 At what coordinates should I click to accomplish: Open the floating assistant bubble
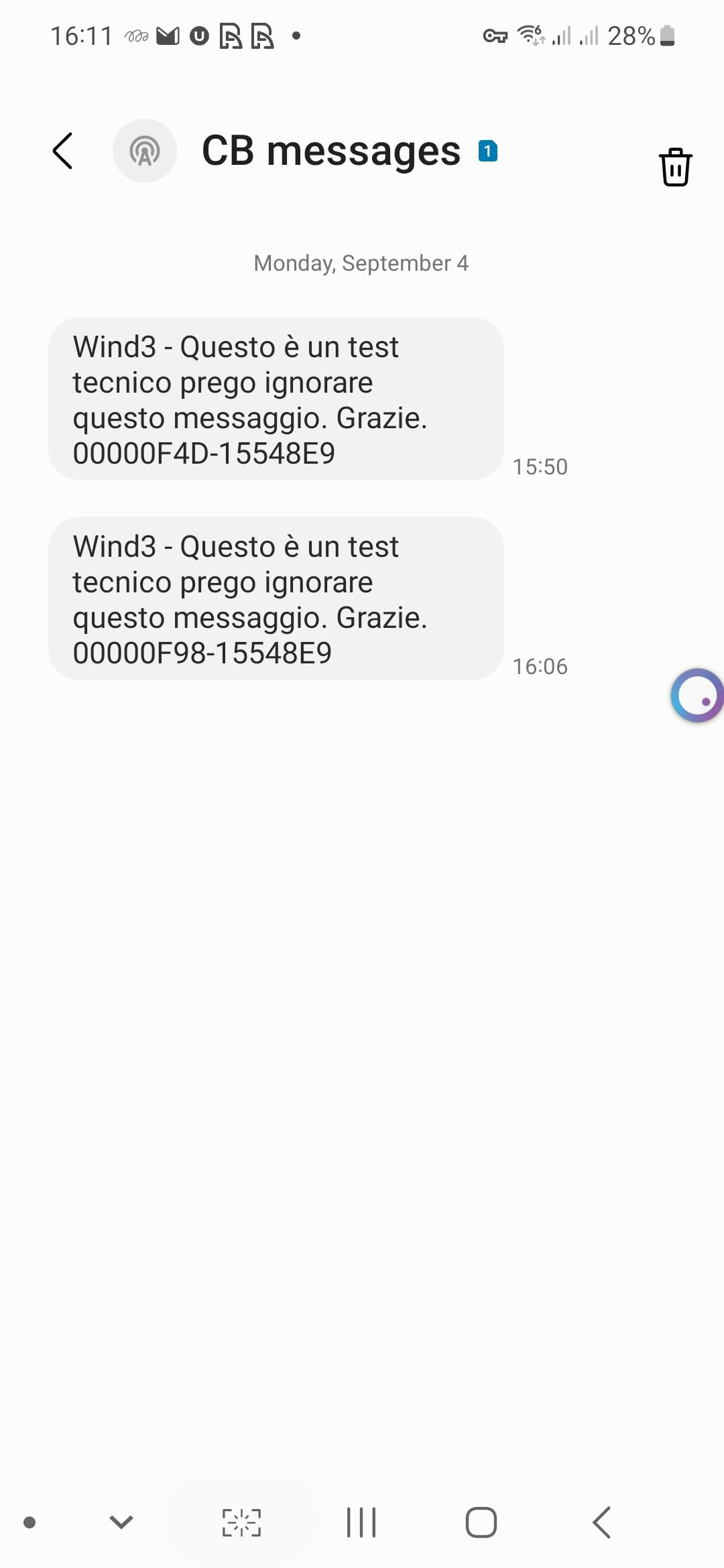[x=698, y=696]
